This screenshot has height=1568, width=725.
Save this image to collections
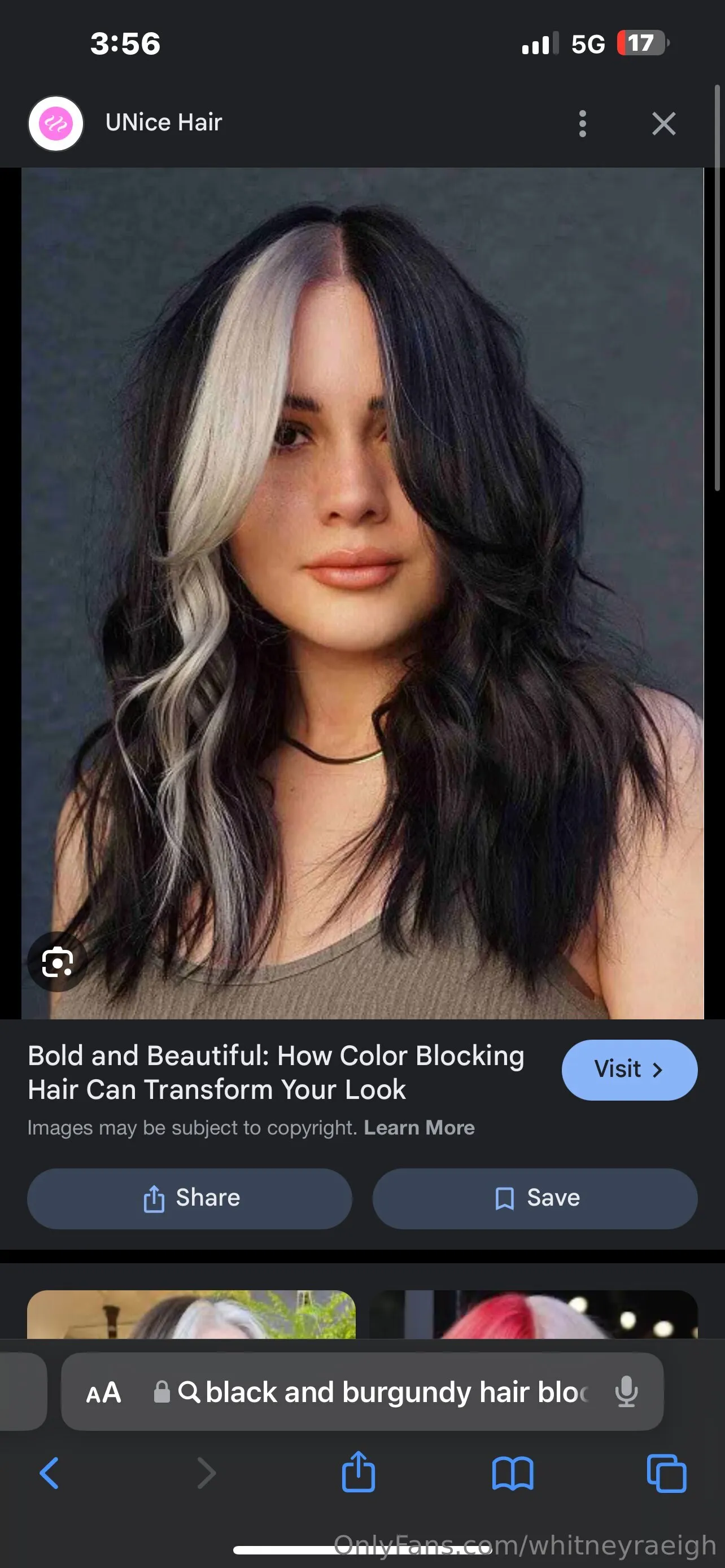coord(535,1198)
